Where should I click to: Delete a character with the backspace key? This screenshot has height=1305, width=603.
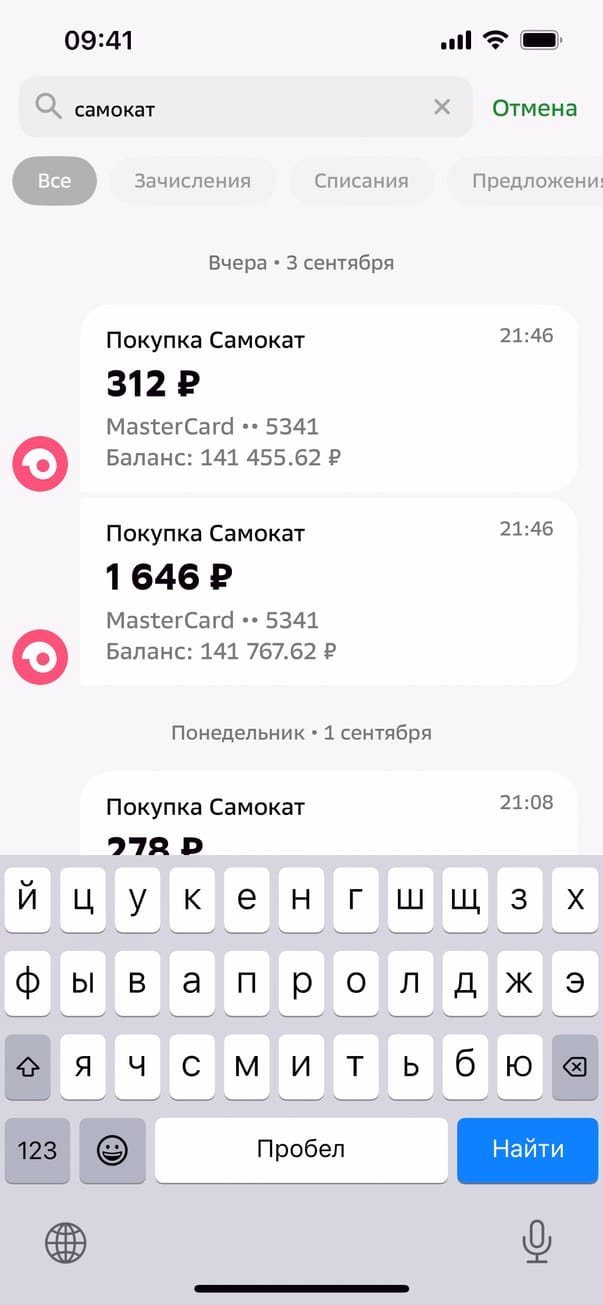pos(574,1067)
